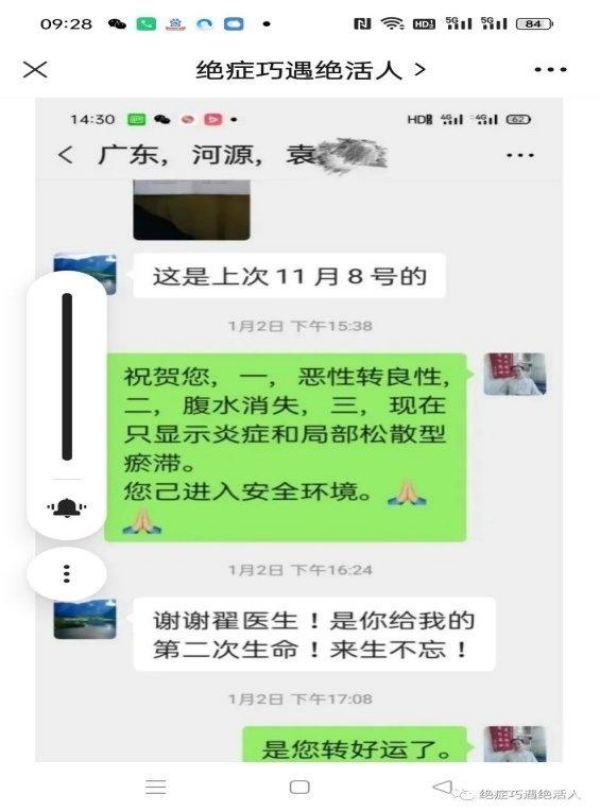600x812 pixels.
Task: Show recent apps
Action: click(155, 787)
